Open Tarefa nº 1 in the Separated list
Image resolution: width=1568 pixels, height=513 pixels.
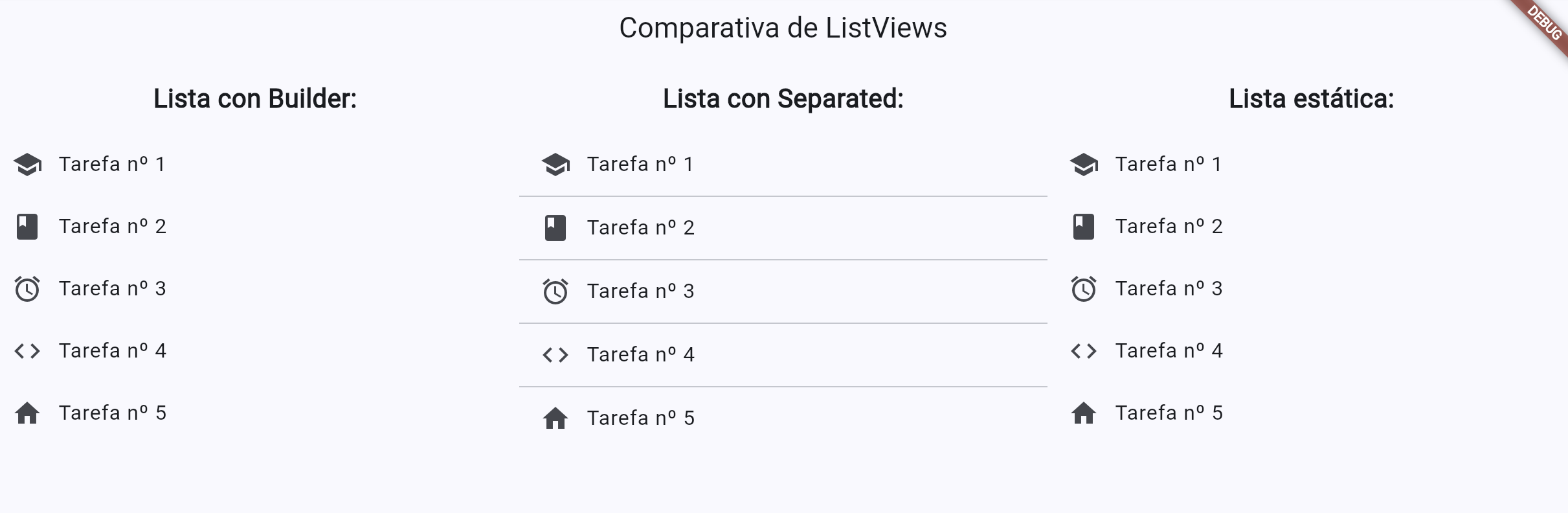(640, 165)
